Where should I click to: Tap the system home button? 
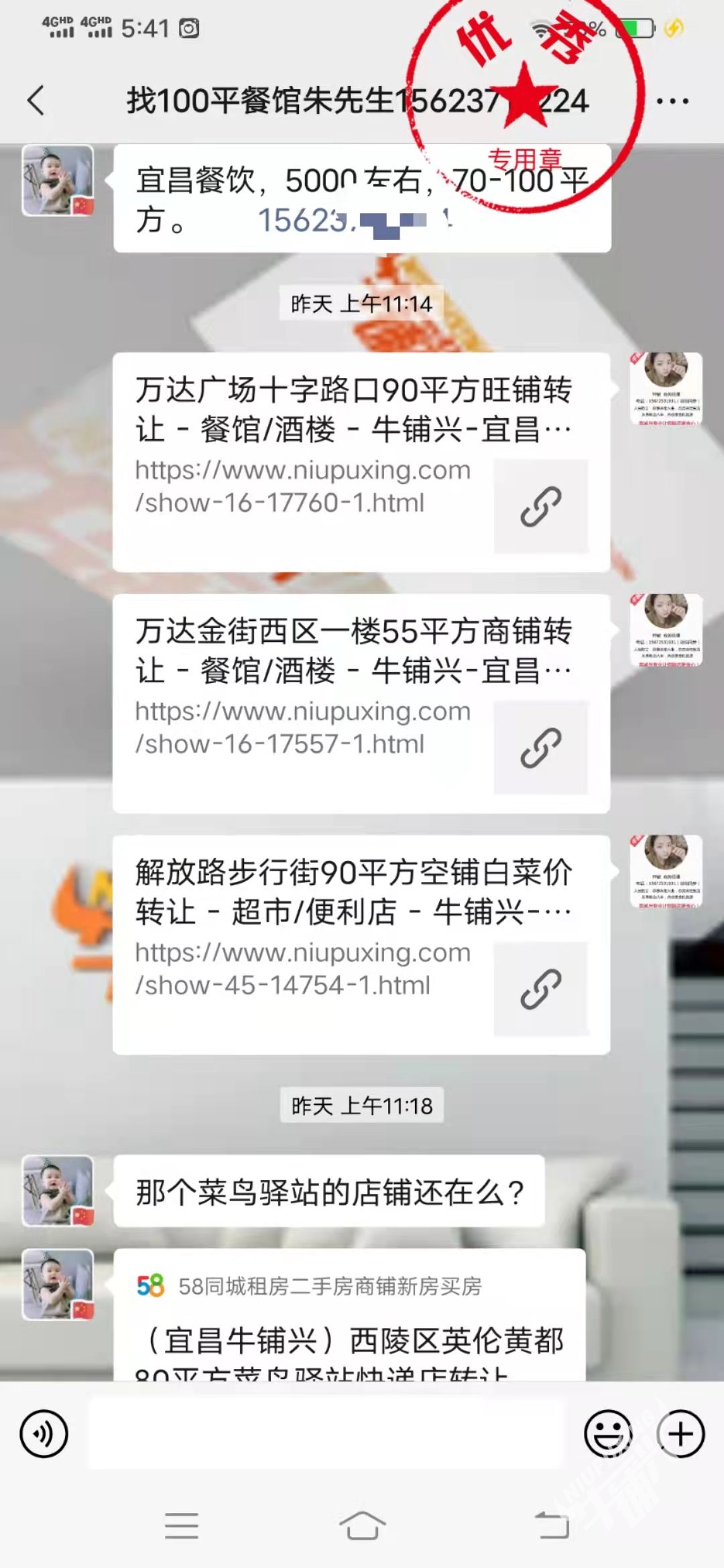click(362, 1526)
